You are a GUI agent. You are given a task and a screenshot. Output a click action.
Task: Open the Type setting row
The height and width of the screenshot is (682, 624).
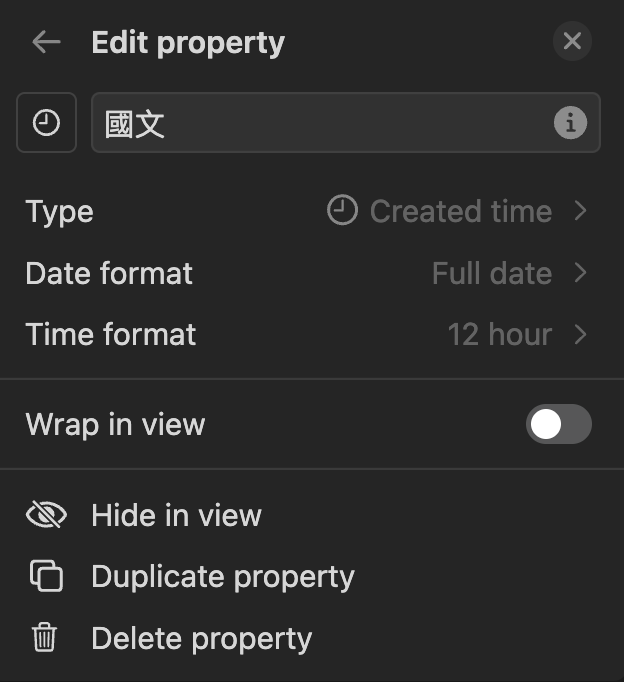pos(306,212)
